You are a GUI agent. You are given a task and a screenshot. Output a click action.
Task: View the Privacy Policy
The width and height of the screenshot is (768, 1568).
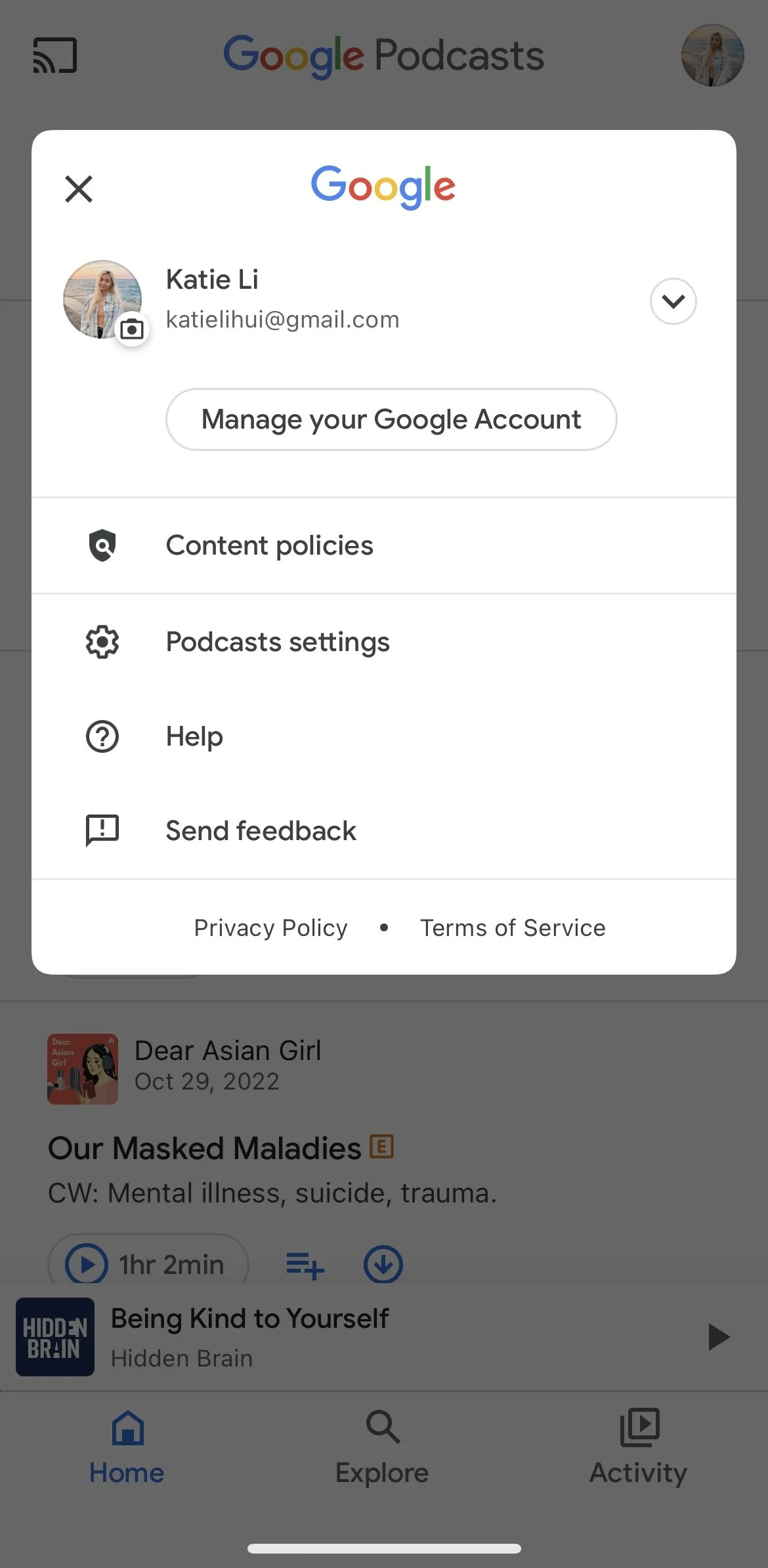(270, 928)
